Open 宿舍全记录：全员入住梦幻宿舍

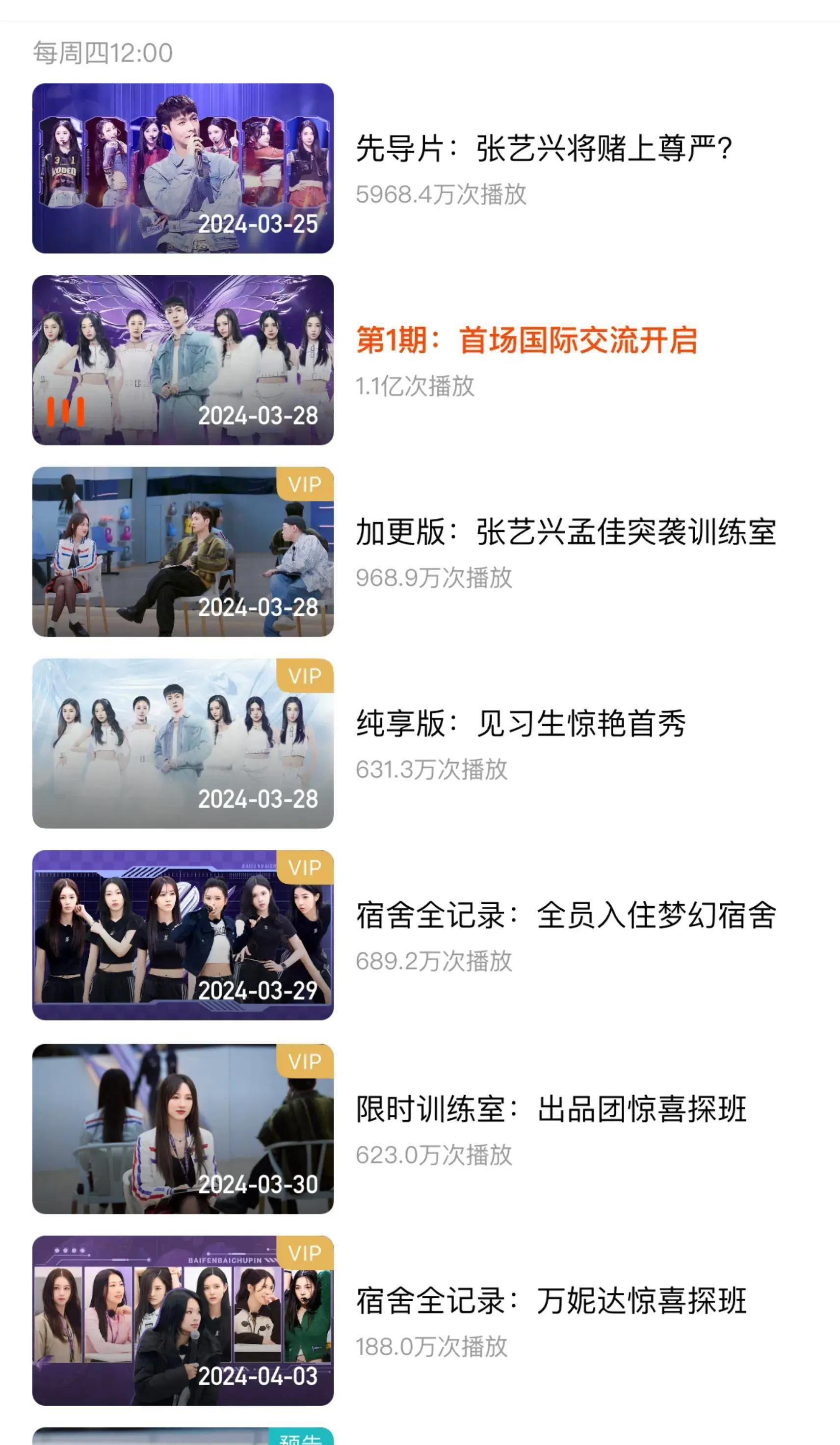[x=565, y=915]
